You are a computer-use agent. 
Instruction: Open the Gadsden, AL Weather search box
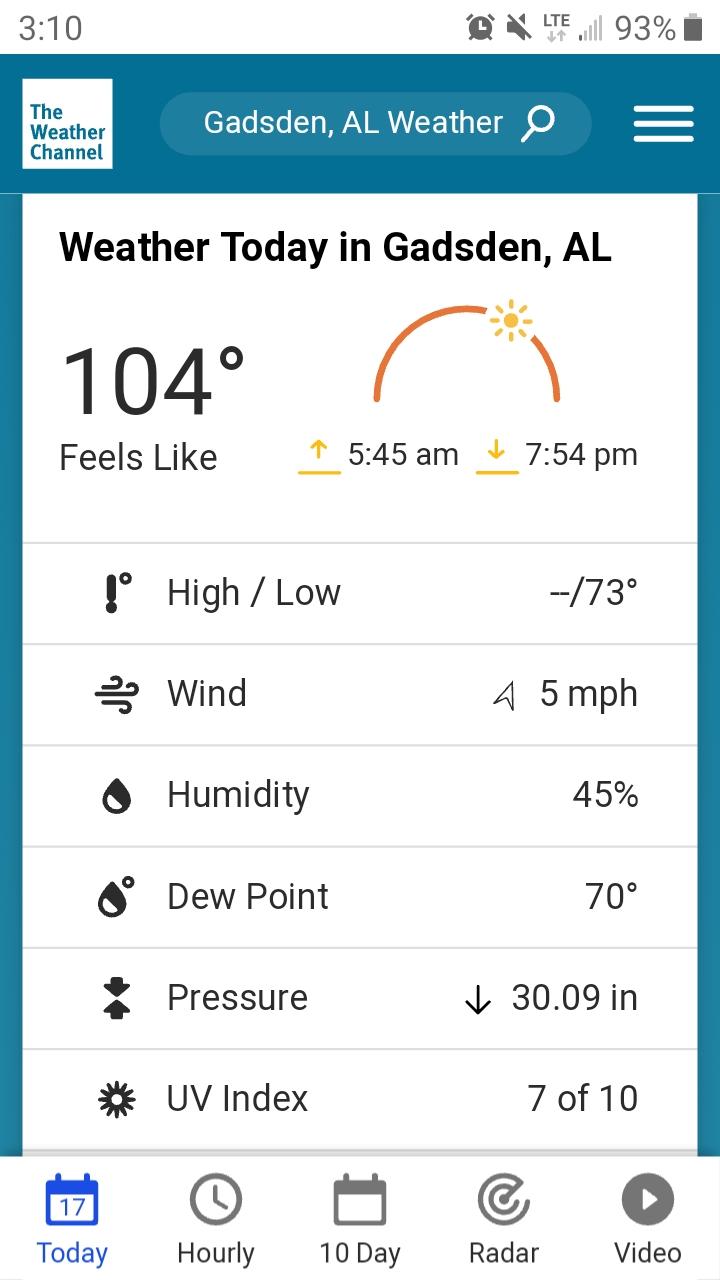(x=375, y=123)
